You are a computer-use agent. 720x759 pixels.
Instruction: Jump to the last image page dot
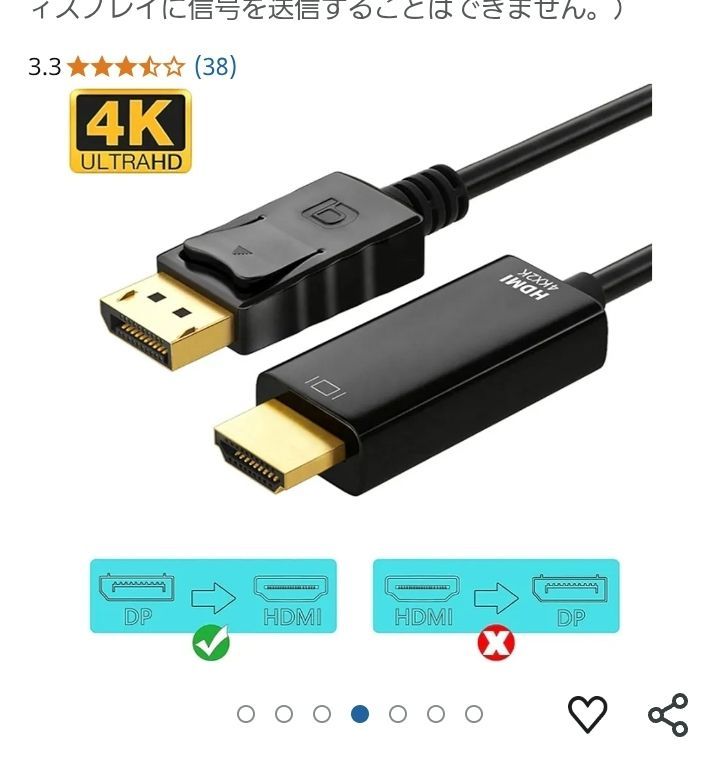point(474,714)
